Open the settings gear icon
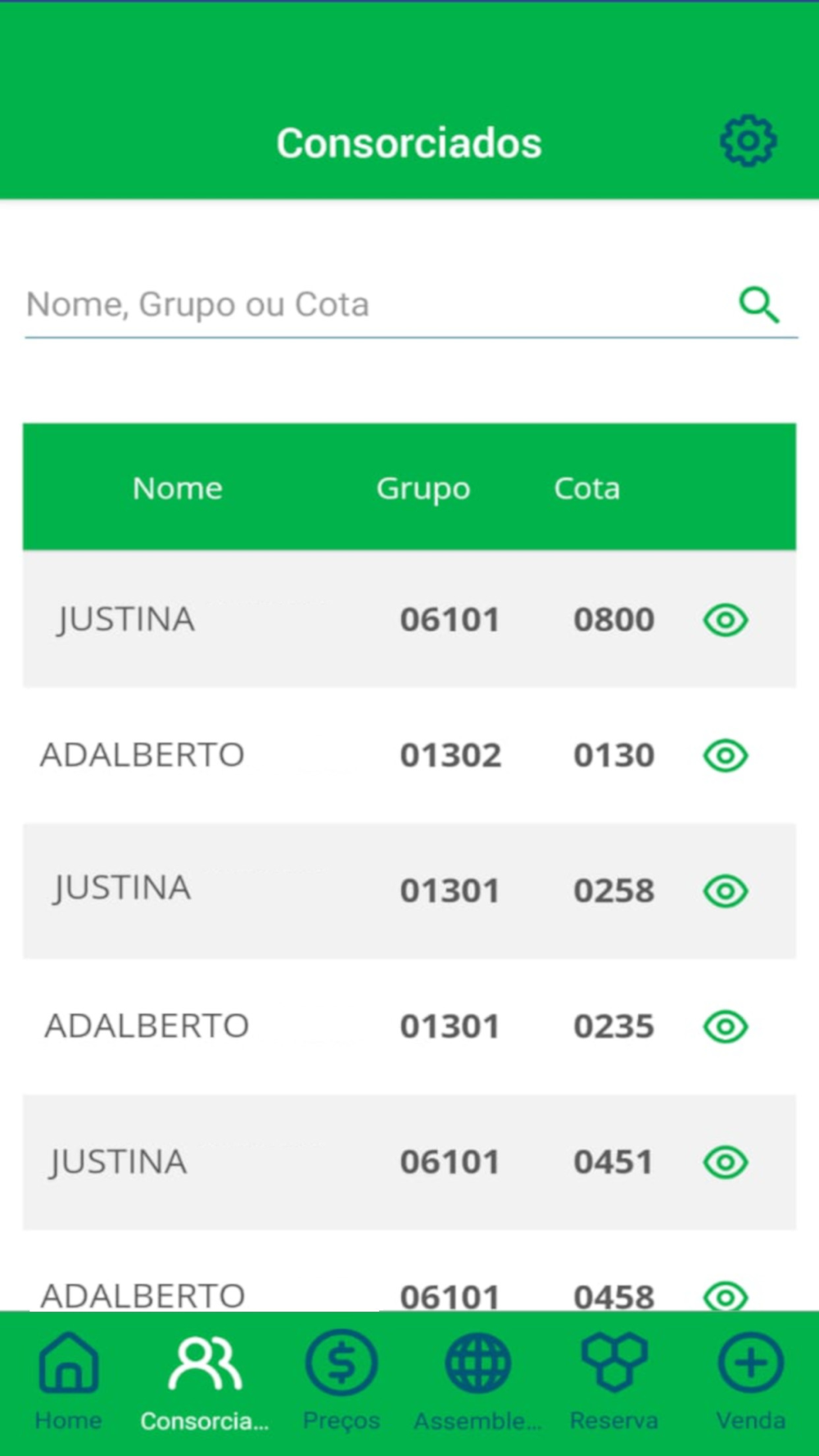The height and width of the screenshot is (1456, 819). tap(748, 142)
